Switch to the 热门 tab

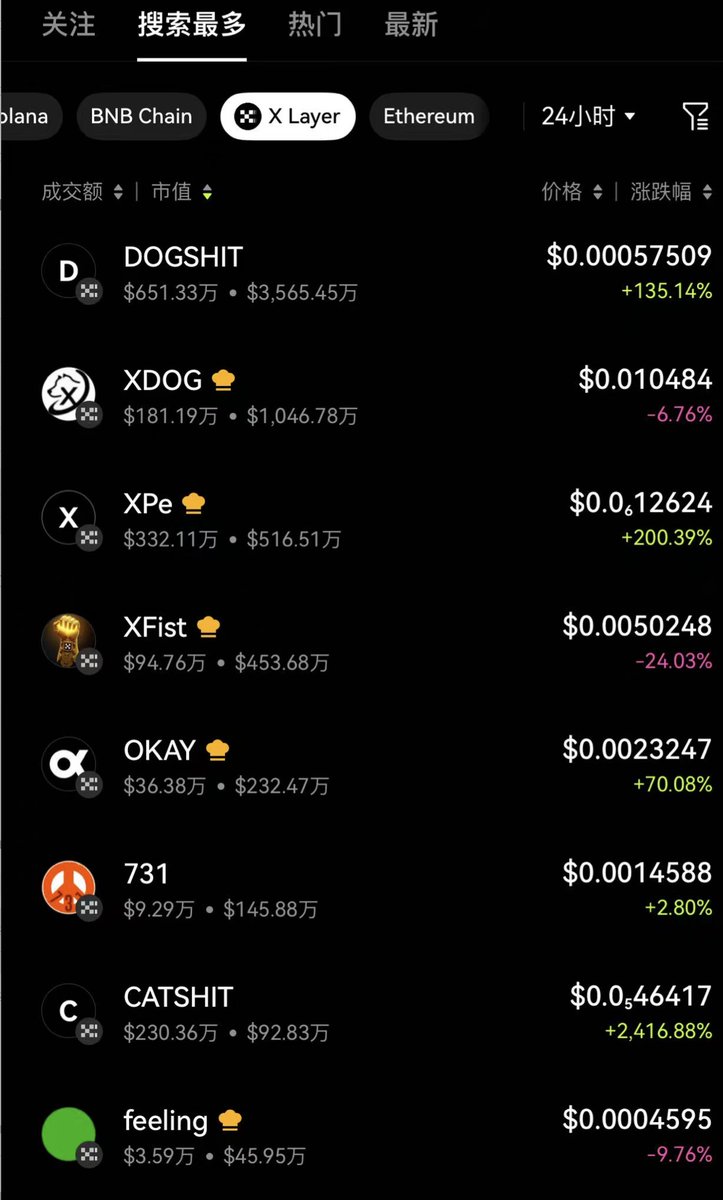tap(315, 24)
